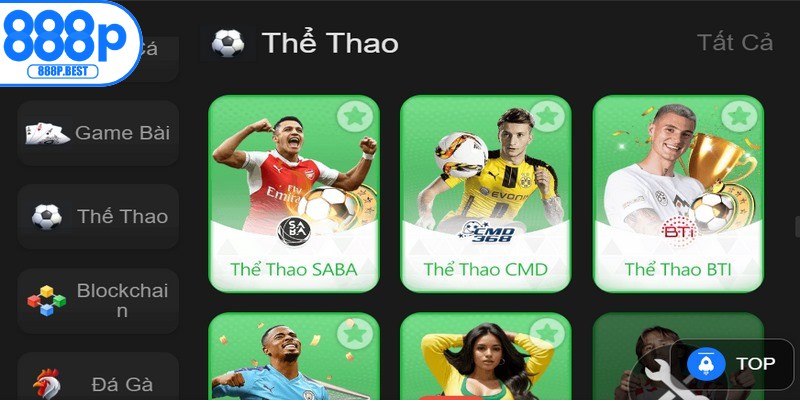
Task: Show all with Tất Cả
Action: [735, 42]
